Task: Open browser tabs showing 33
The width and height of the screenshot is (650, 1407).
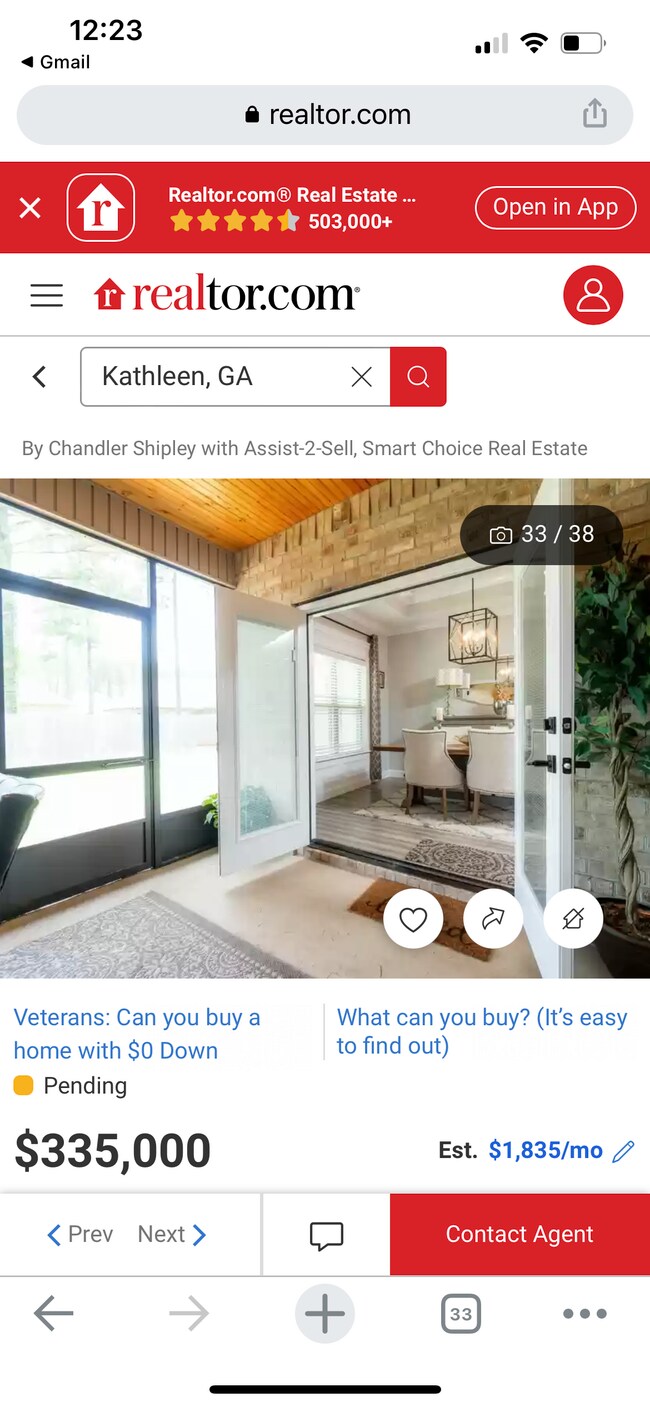Action: tap(460, 1314)
